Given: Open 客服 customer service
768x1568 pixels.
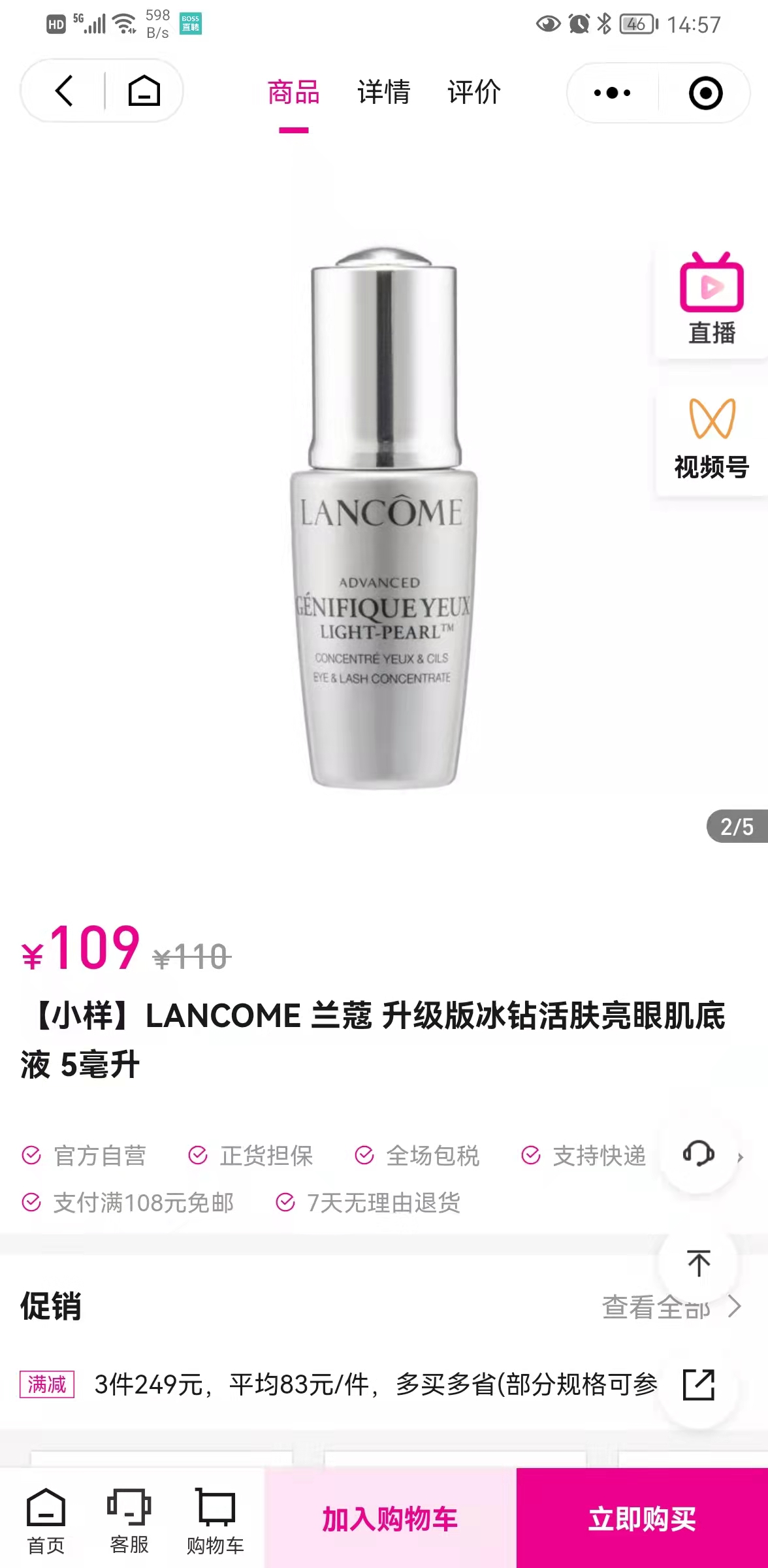Looking at the screenshot, I should click(129, 1520).
